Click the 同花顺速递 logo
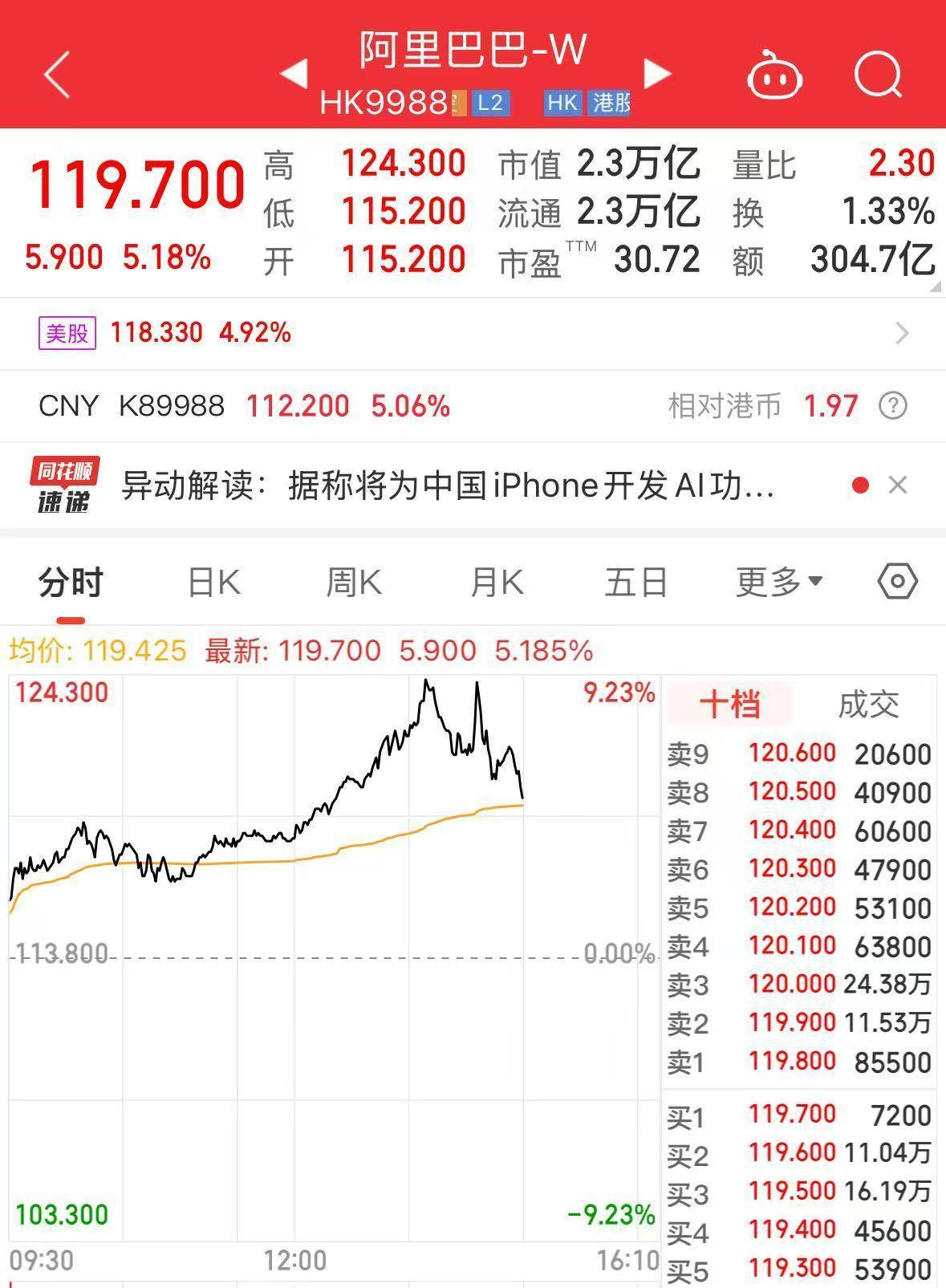The width and height of the screenshot is (946, 1288). pyautogui.click(x=64, y=483)
